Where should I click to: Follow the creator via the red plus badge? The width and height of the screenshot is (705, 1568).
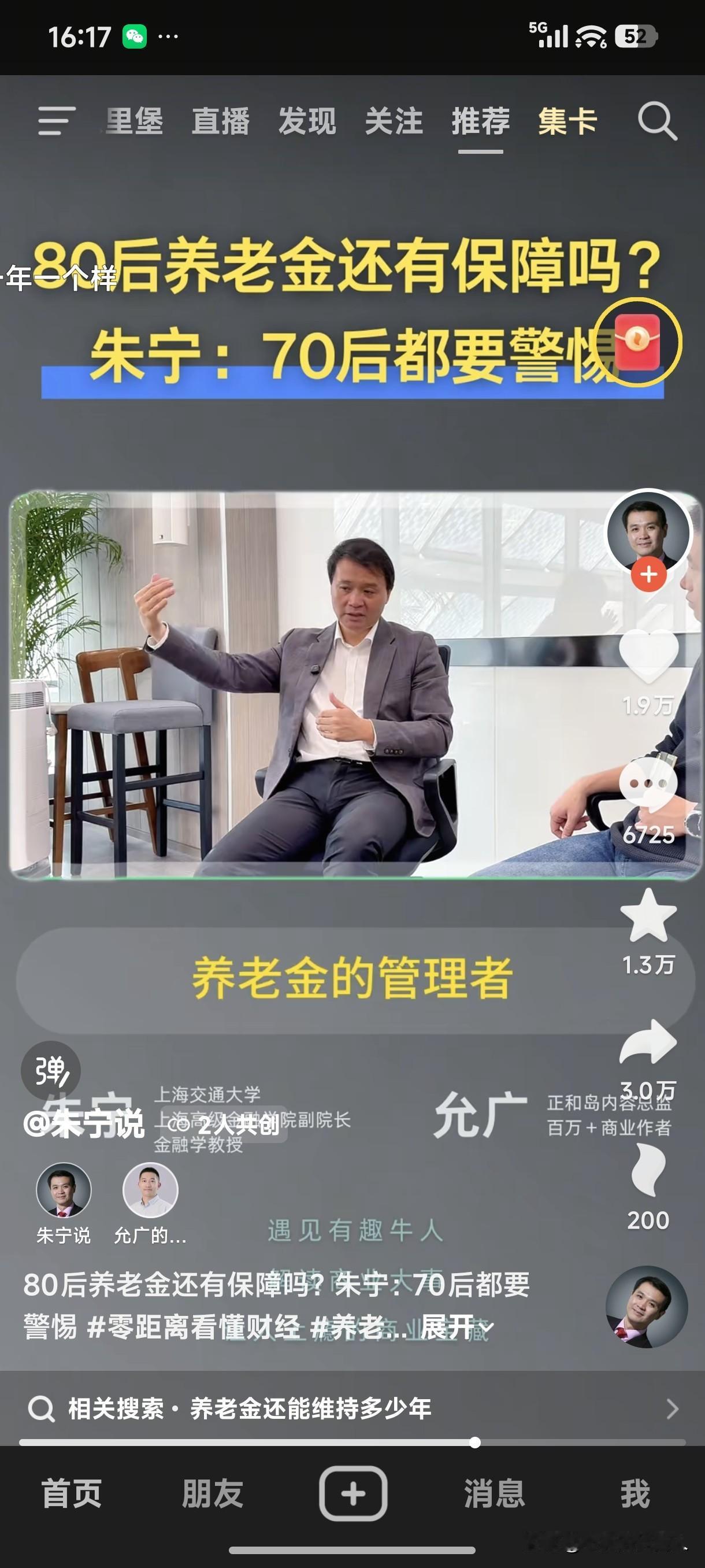(647, 574)
